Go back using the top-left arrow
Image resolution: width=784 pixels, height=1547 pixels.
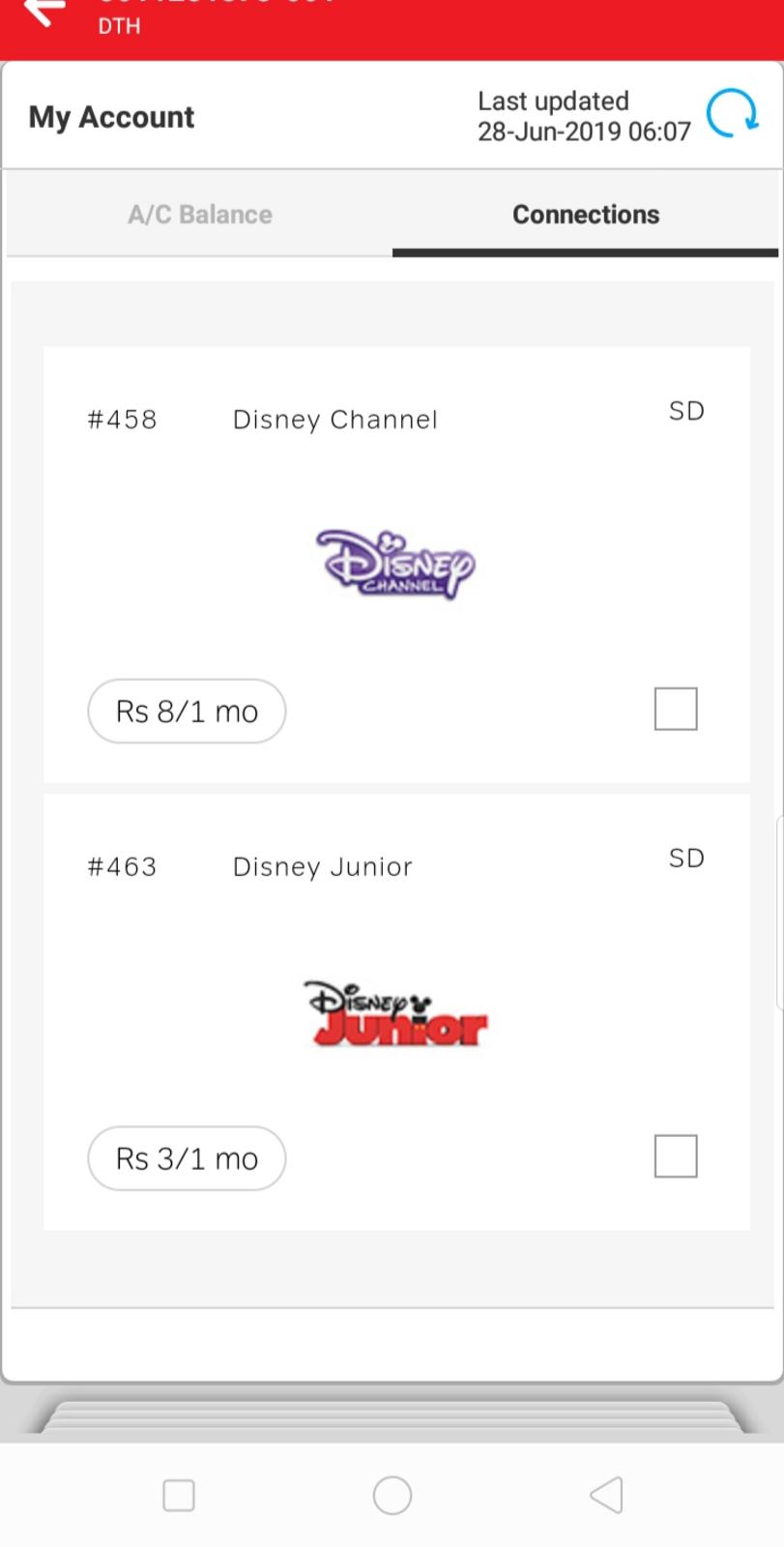click(x=44, y=12)
